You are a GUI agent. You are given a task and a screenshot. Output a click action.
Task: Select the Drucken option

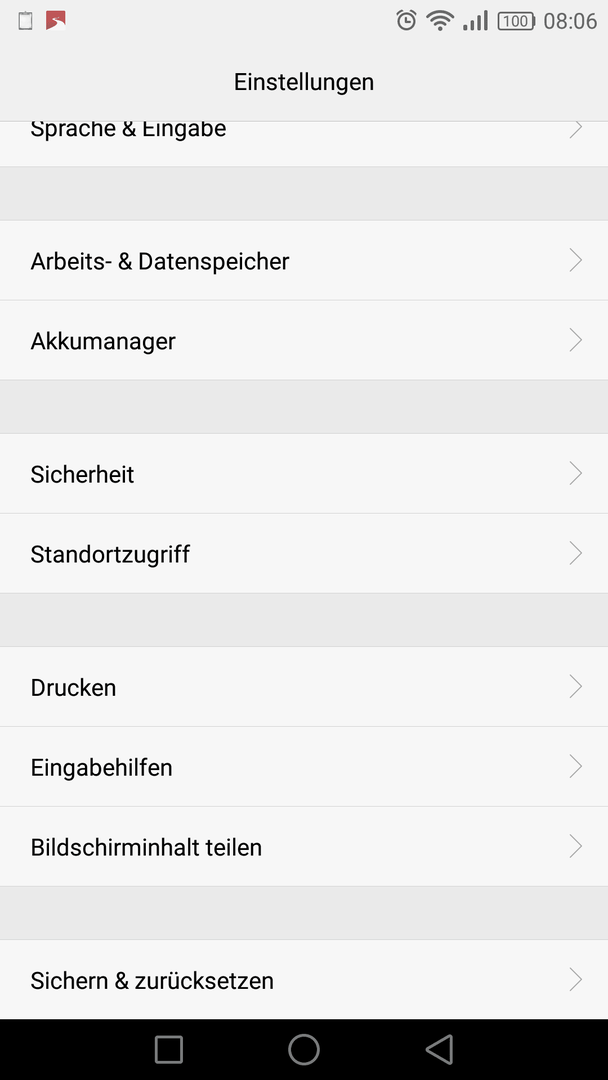click(304, 687)
